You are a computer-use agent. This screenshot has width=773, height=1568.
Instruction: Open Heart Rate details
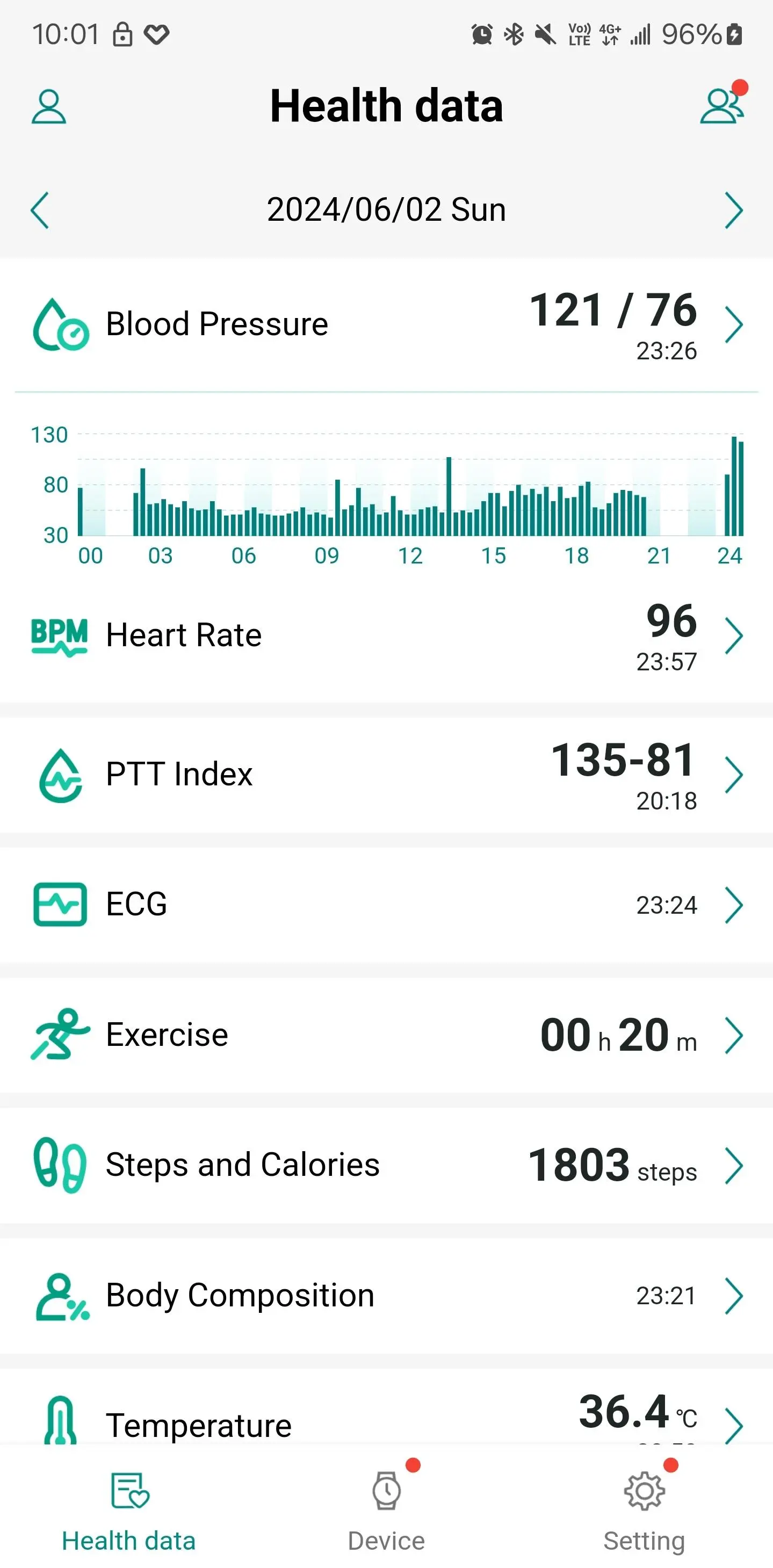[387, 636]
